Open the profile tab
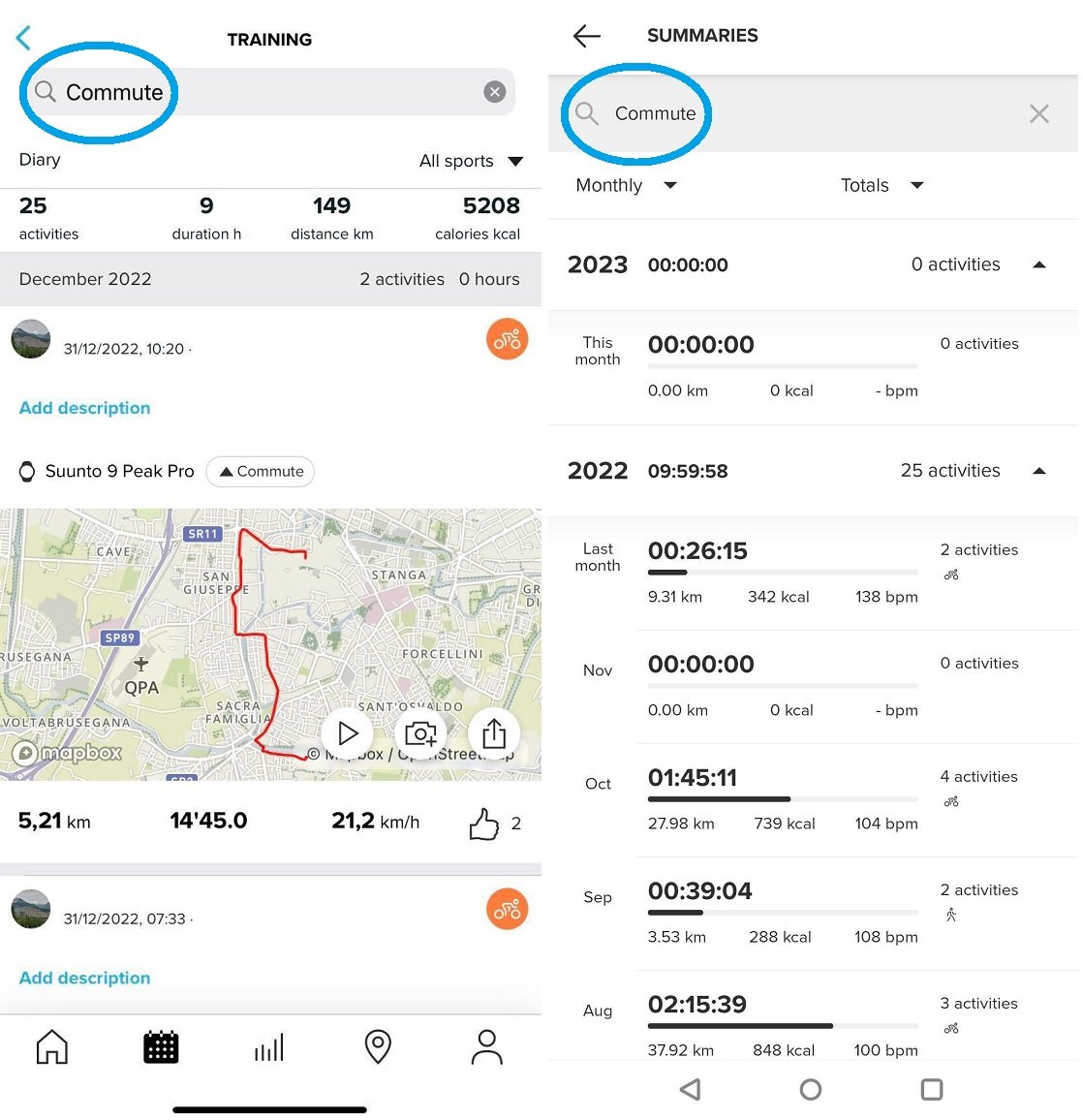This screenshot has width=1083, height=1120. pyautogui.click(x=486, y=1047)
